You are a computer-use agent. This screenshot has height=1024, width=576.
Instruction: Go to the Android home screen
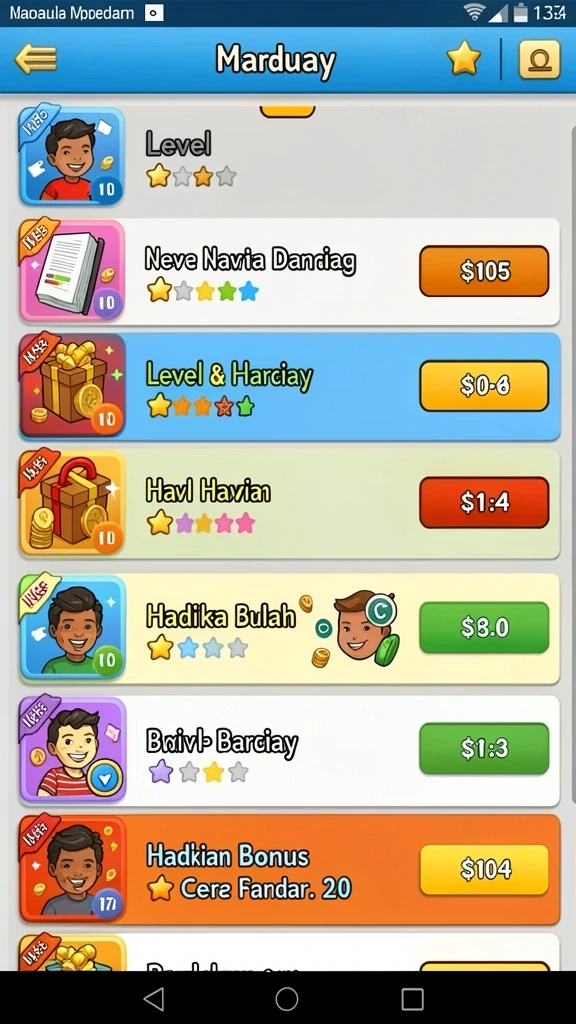coord(287,999)
